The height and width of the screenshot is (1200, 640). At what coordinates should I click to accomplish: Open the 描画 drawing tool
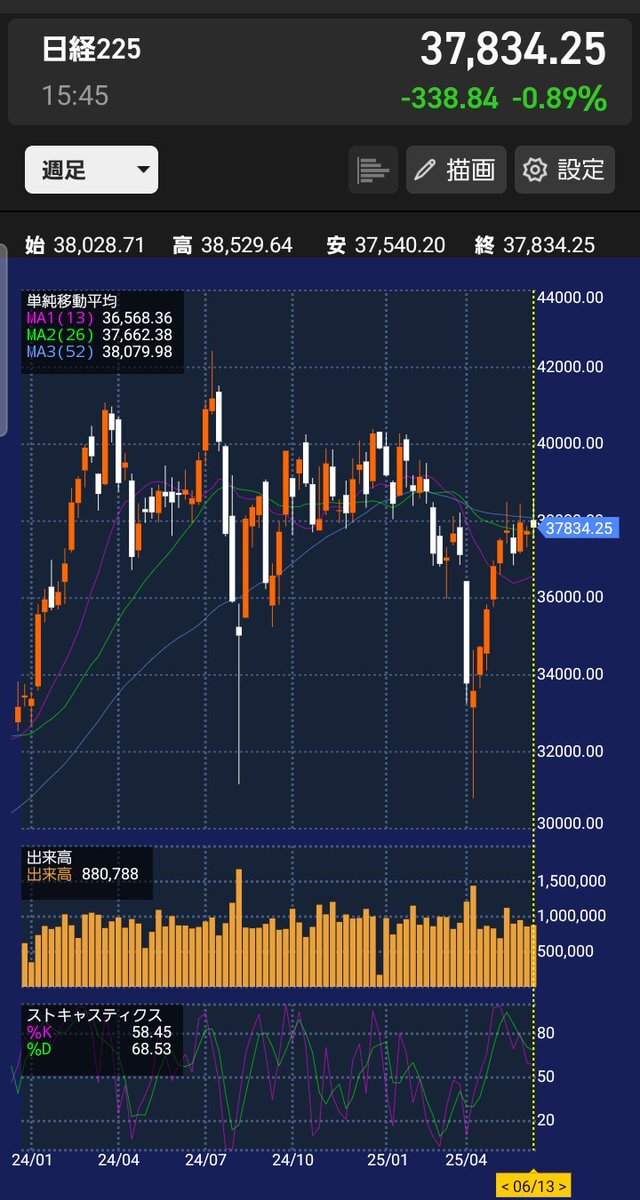[456, 169]
